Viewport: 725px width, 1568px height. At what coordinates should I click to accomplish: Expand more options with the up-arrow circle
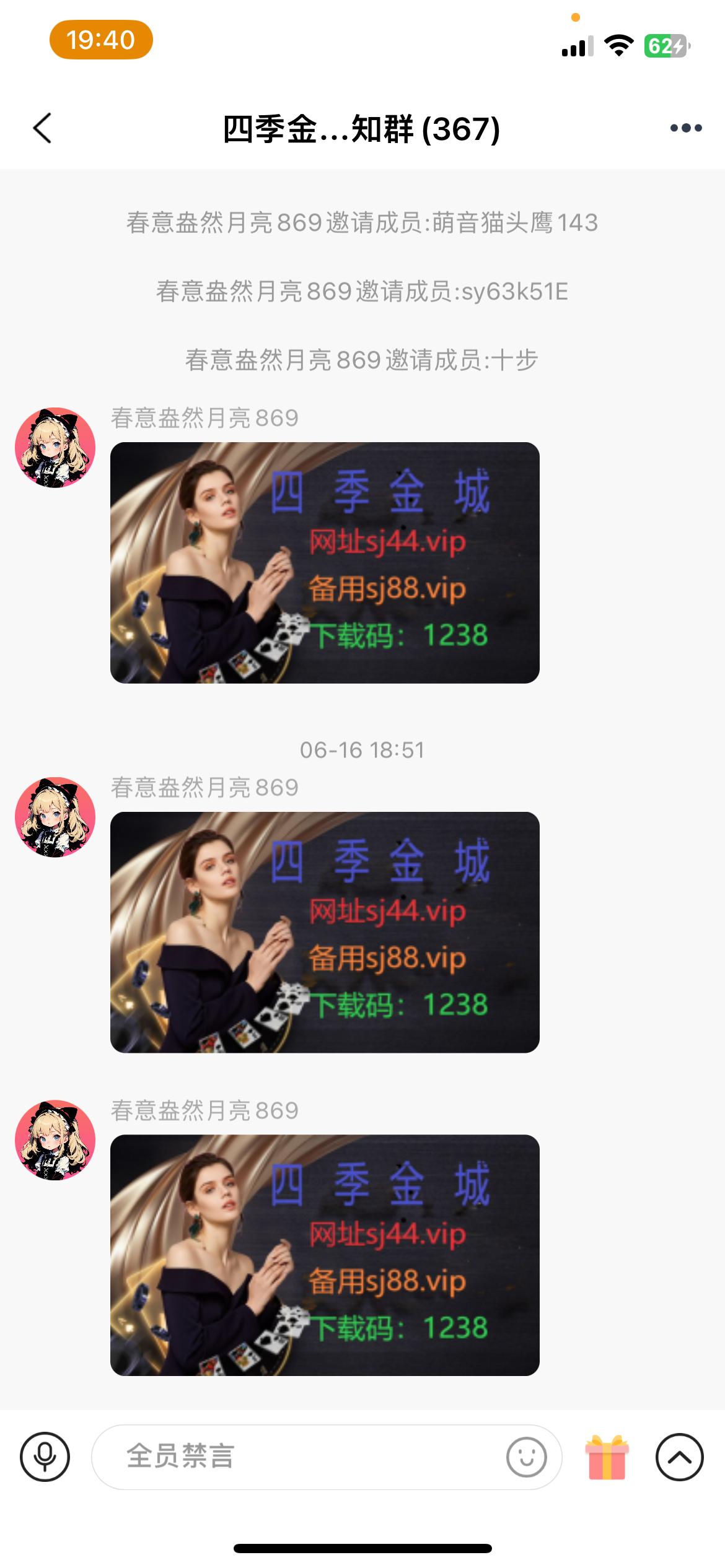coord(679,1457)
